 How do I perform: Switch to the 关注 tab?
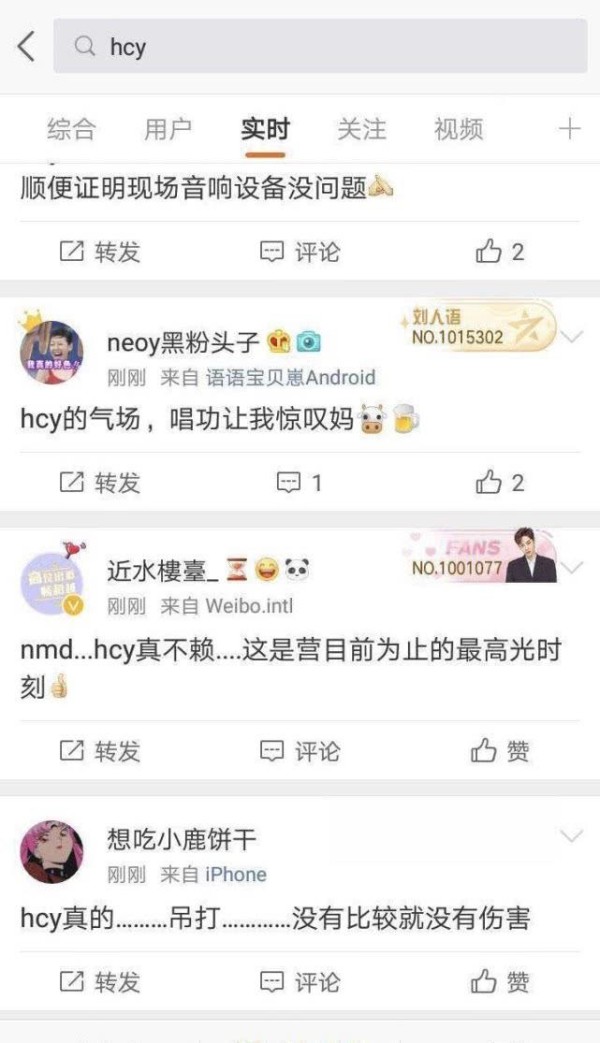point(361,129)
